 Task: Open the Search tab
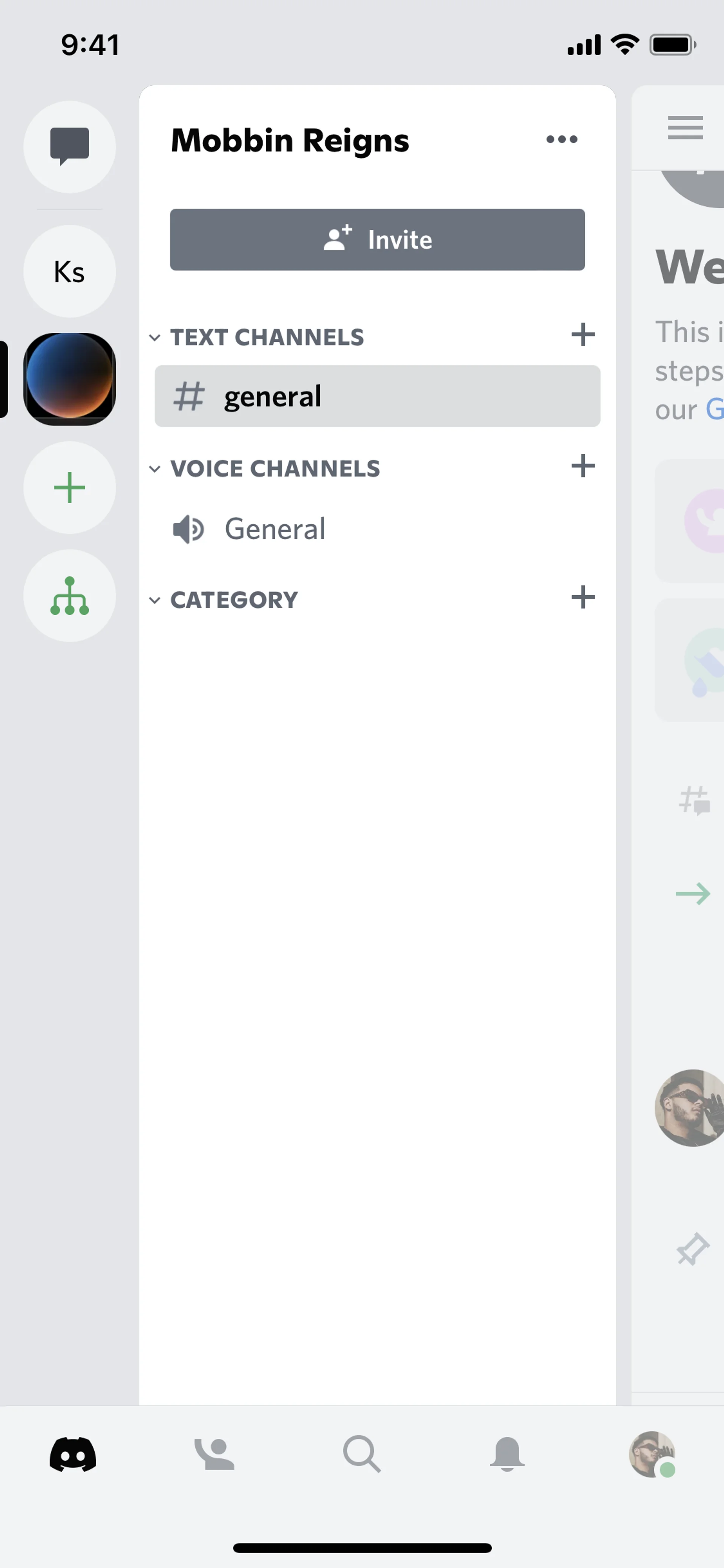click(361, 1454)
